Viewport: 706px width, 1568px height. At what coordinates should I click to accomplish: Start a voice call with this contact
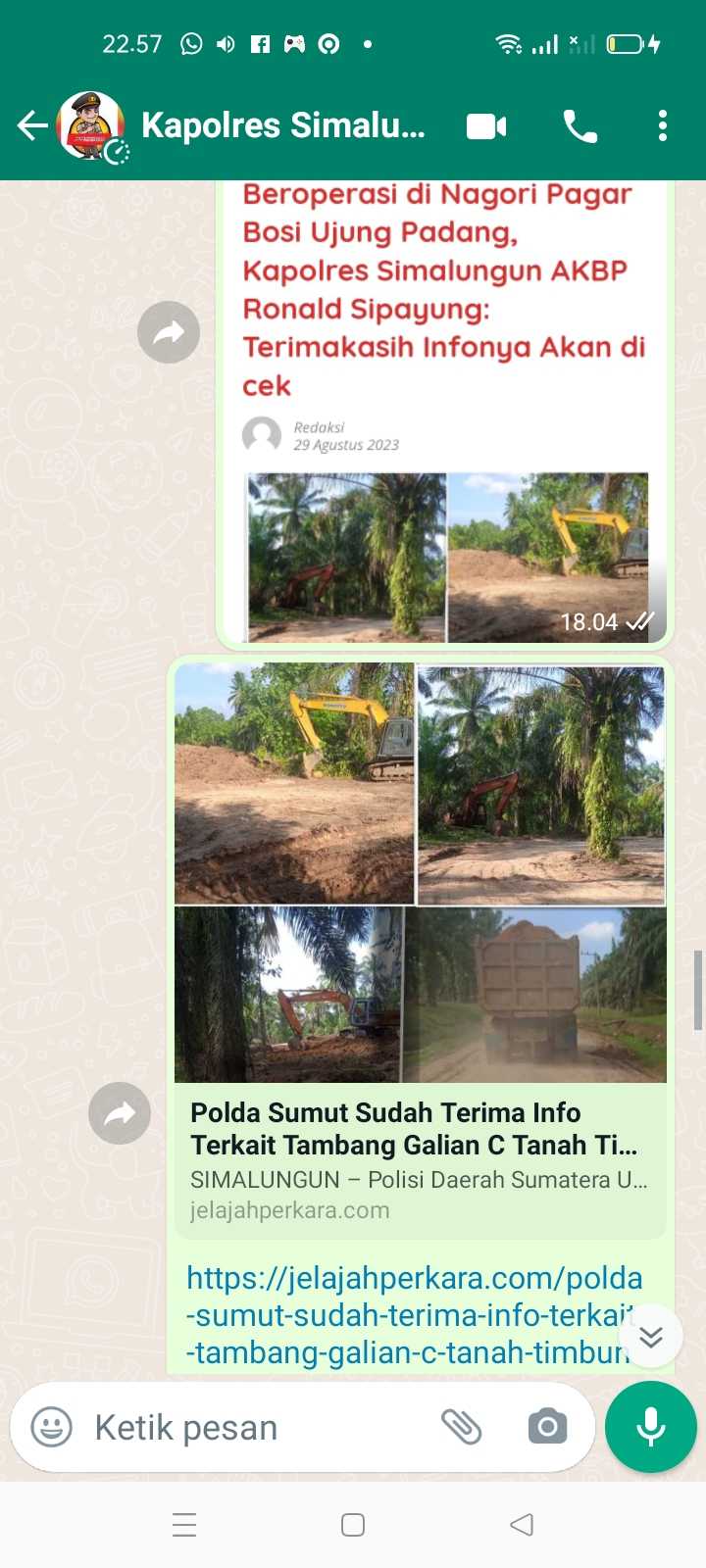pyautogui.click(x=580, y=126)
